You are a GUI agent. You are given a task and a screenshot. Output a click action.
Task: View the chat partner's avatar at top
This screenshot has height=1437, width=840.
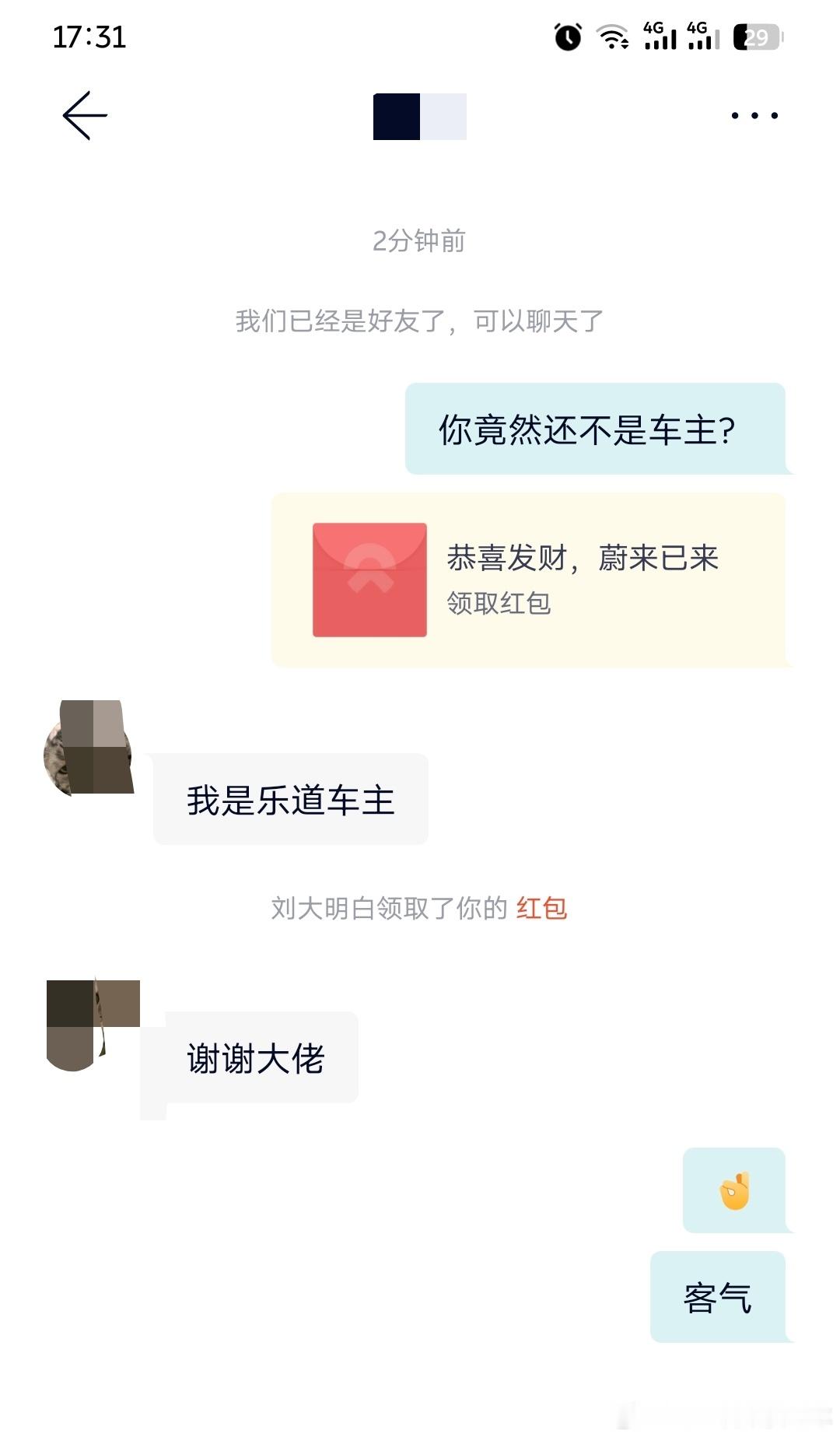(419, 115)
